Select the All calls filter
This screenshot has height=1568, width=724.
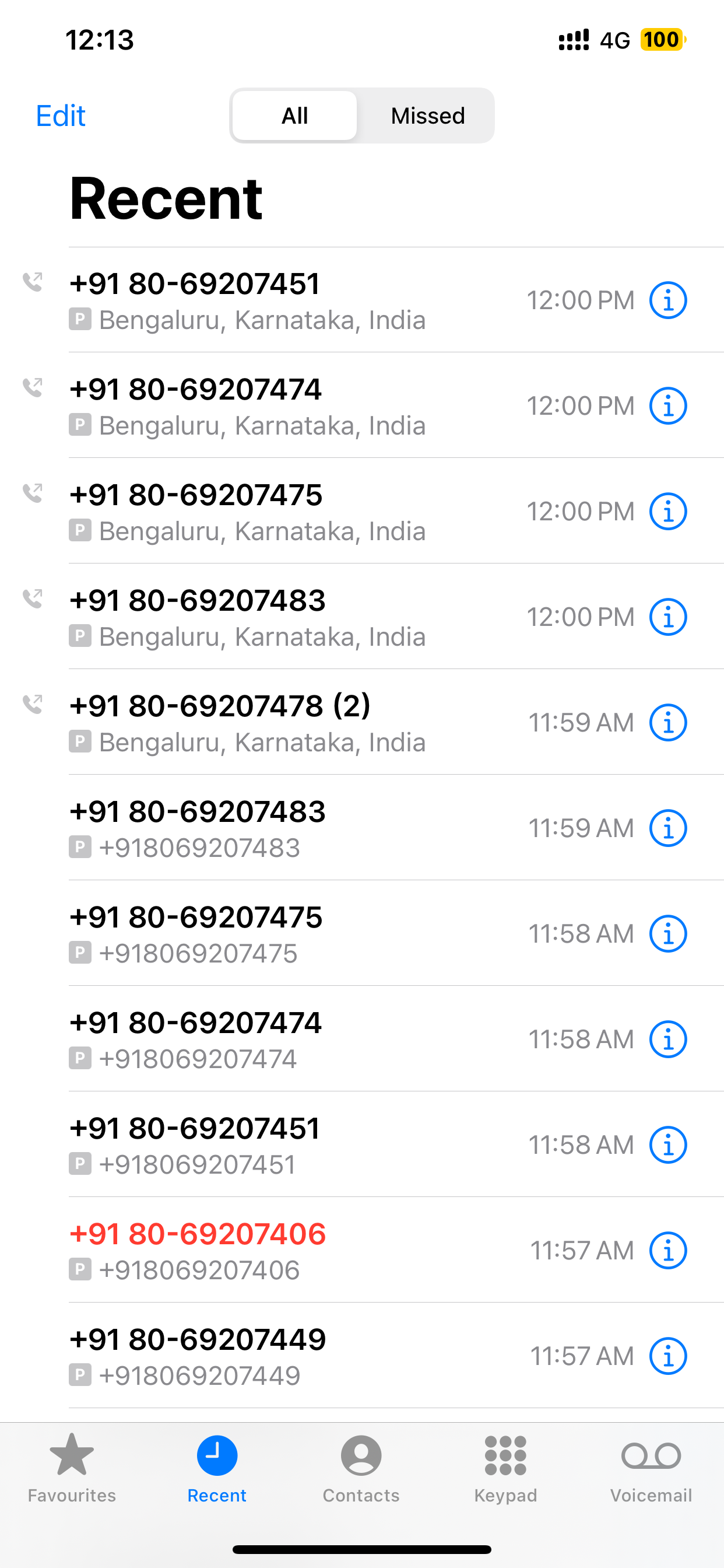click(x=295, y=116)
